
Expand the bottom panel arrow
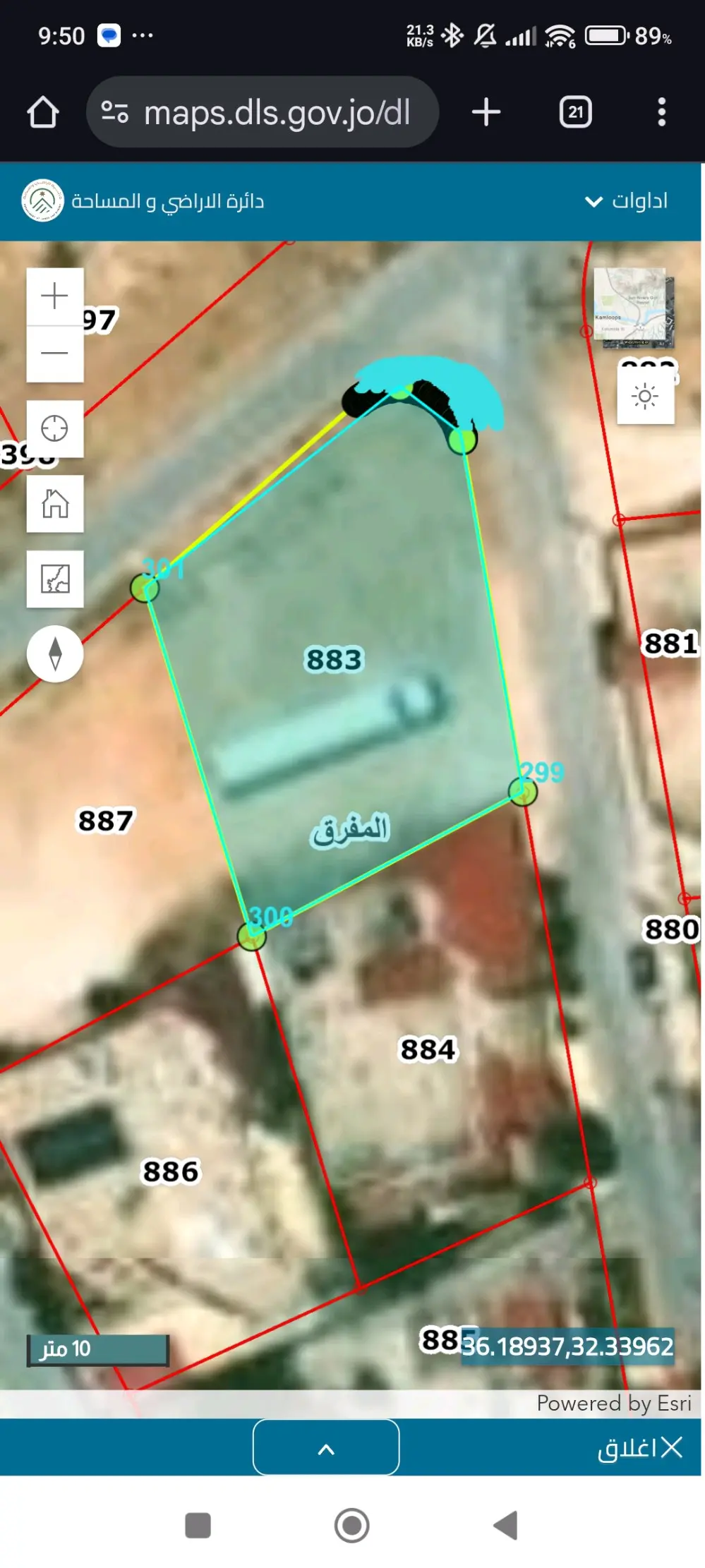(x=326, y=1449)
